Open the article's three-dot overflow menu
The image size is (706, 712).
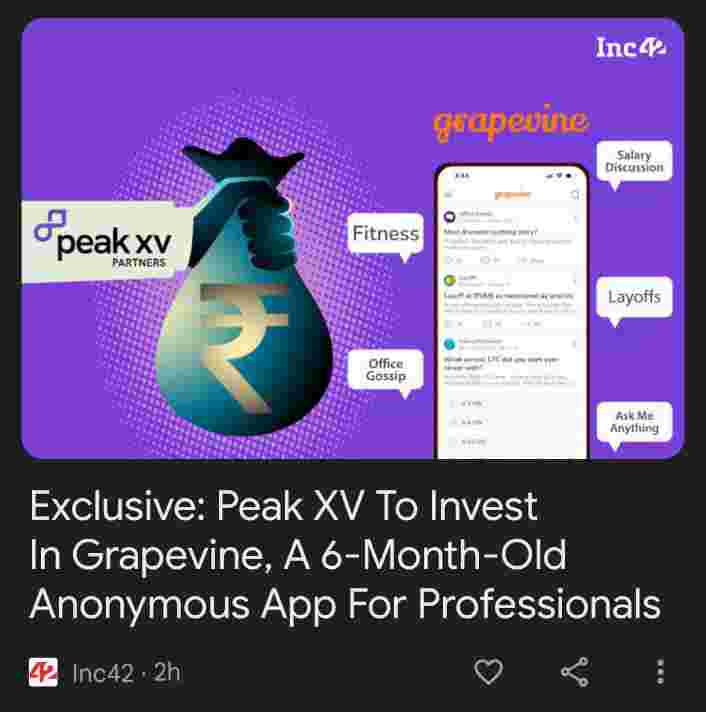[660, 672]
